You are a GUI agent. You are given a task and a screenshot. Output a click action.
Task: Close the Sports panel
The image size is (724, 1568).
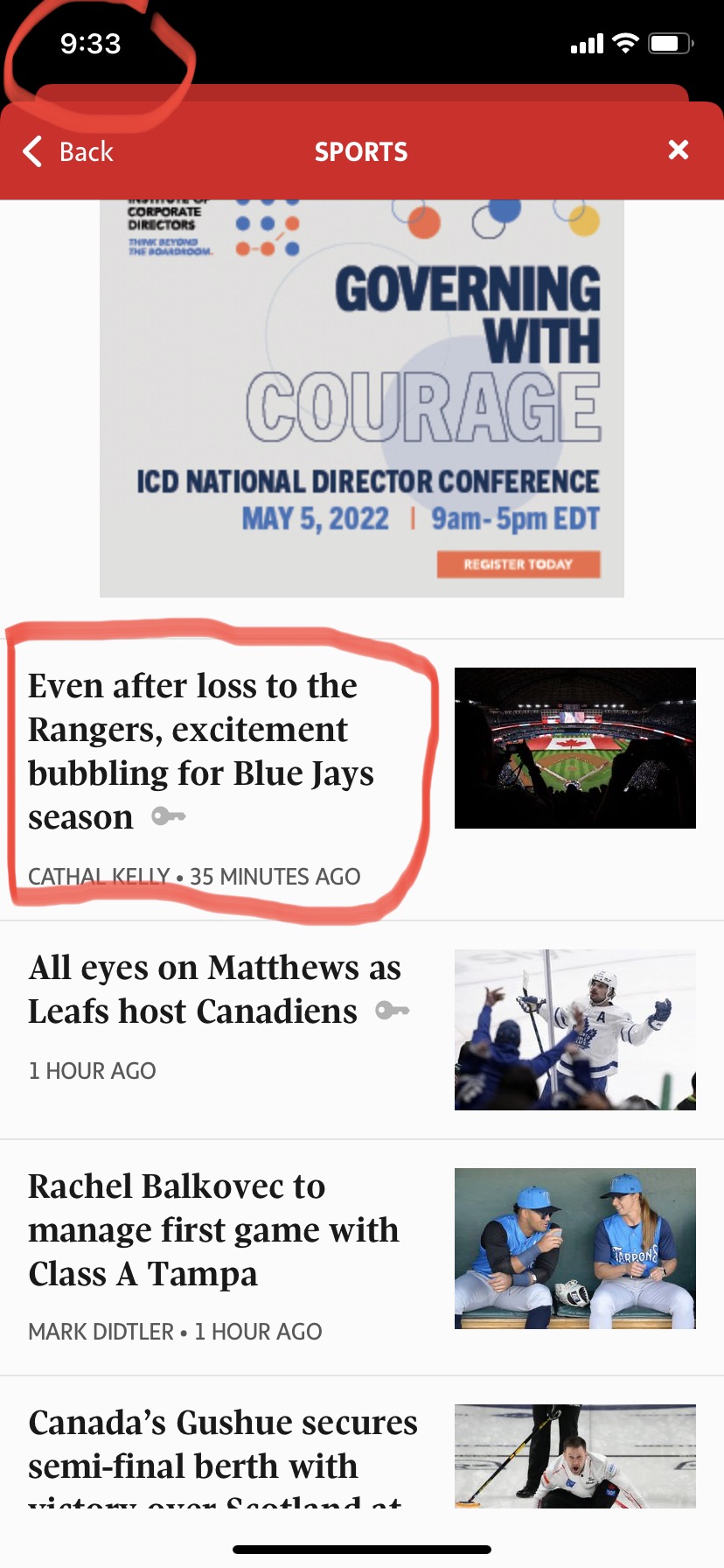tap(678, 150)
